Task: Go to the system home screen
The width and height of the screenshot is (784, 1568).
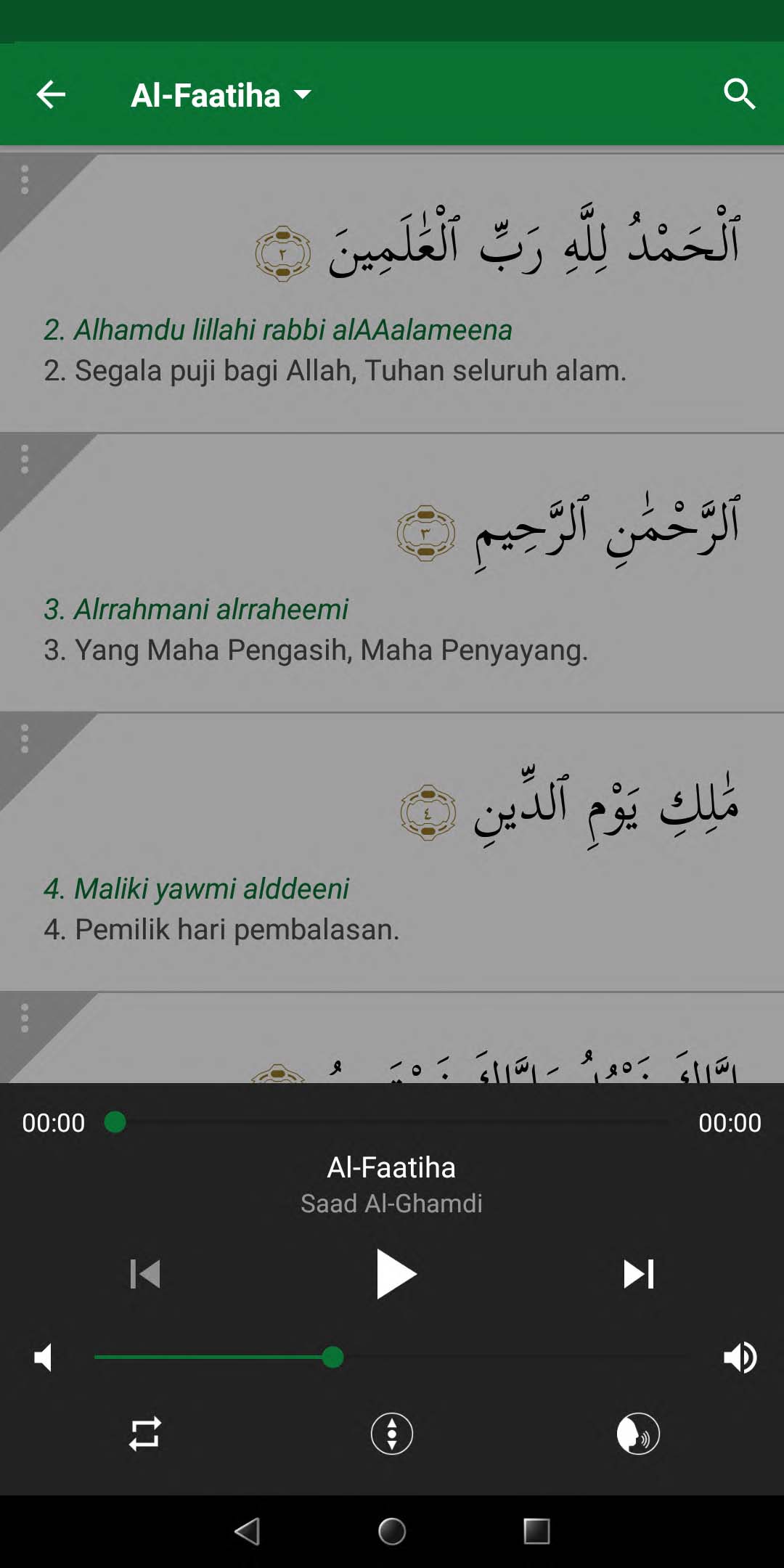Action: [x=392, y=1531]
